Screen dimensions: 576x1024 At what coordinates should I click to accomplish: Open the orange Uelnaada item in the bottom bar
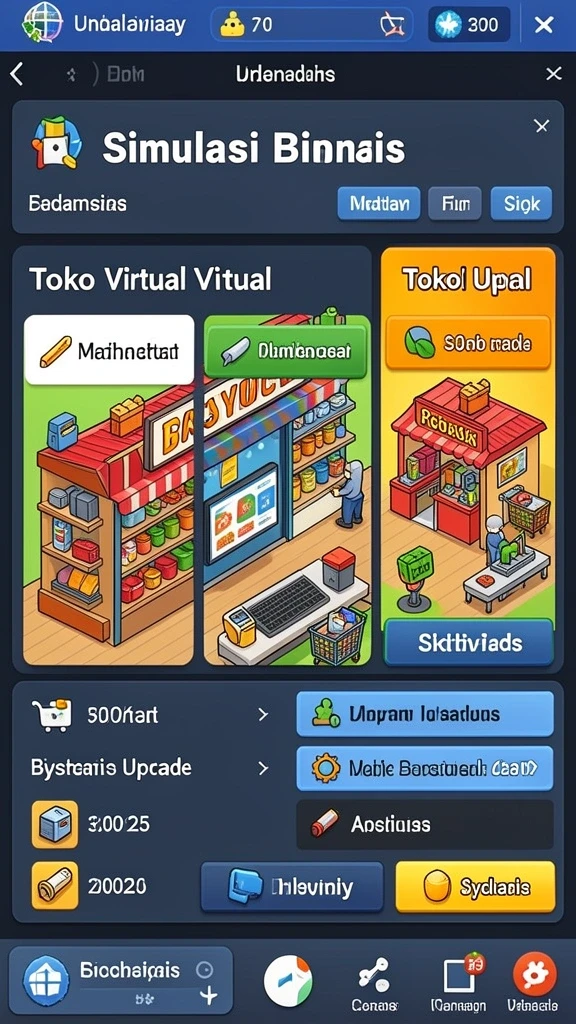(x=534, y=984)
